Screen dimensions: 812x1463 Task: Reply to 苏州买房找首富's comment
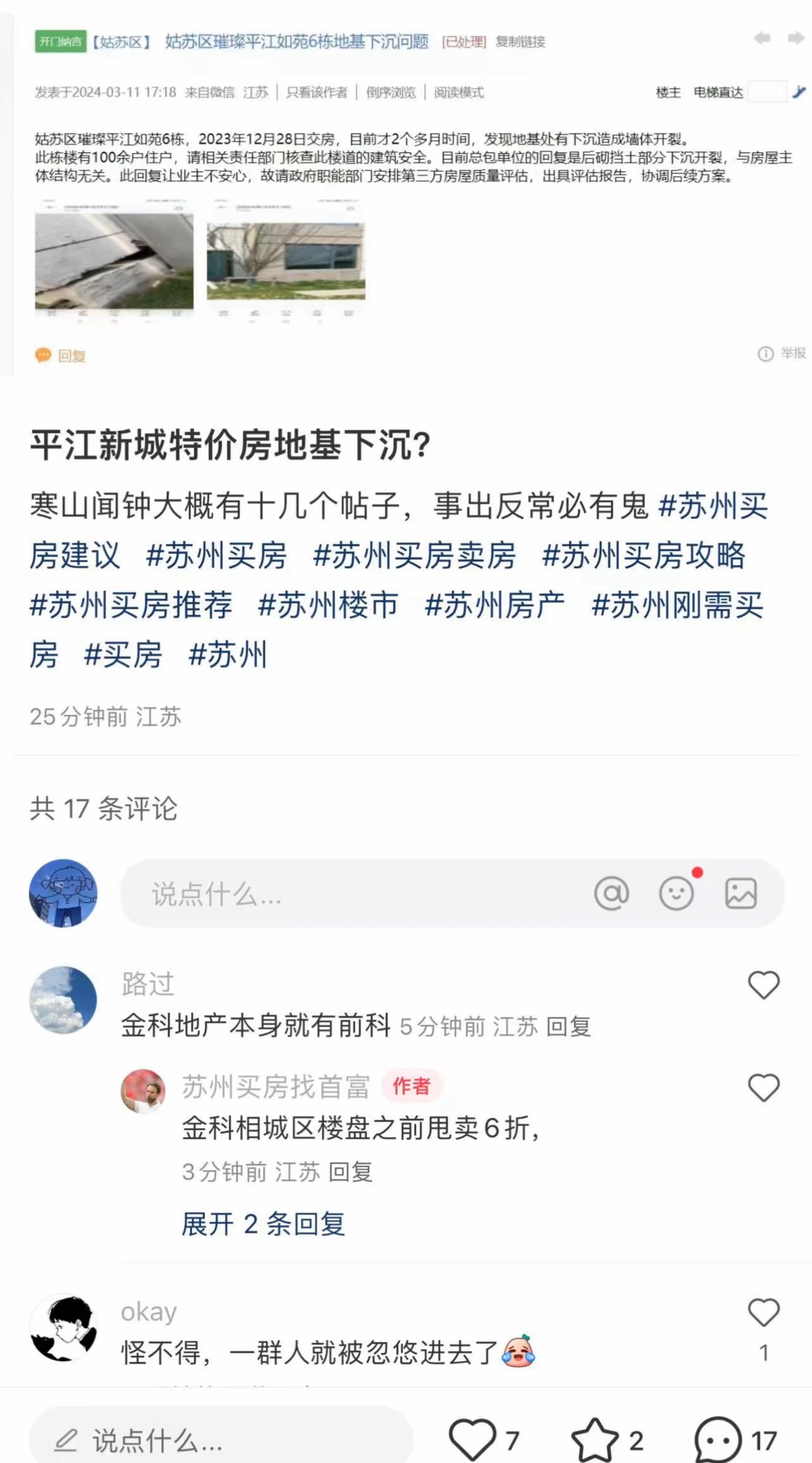pos(351,1172)
